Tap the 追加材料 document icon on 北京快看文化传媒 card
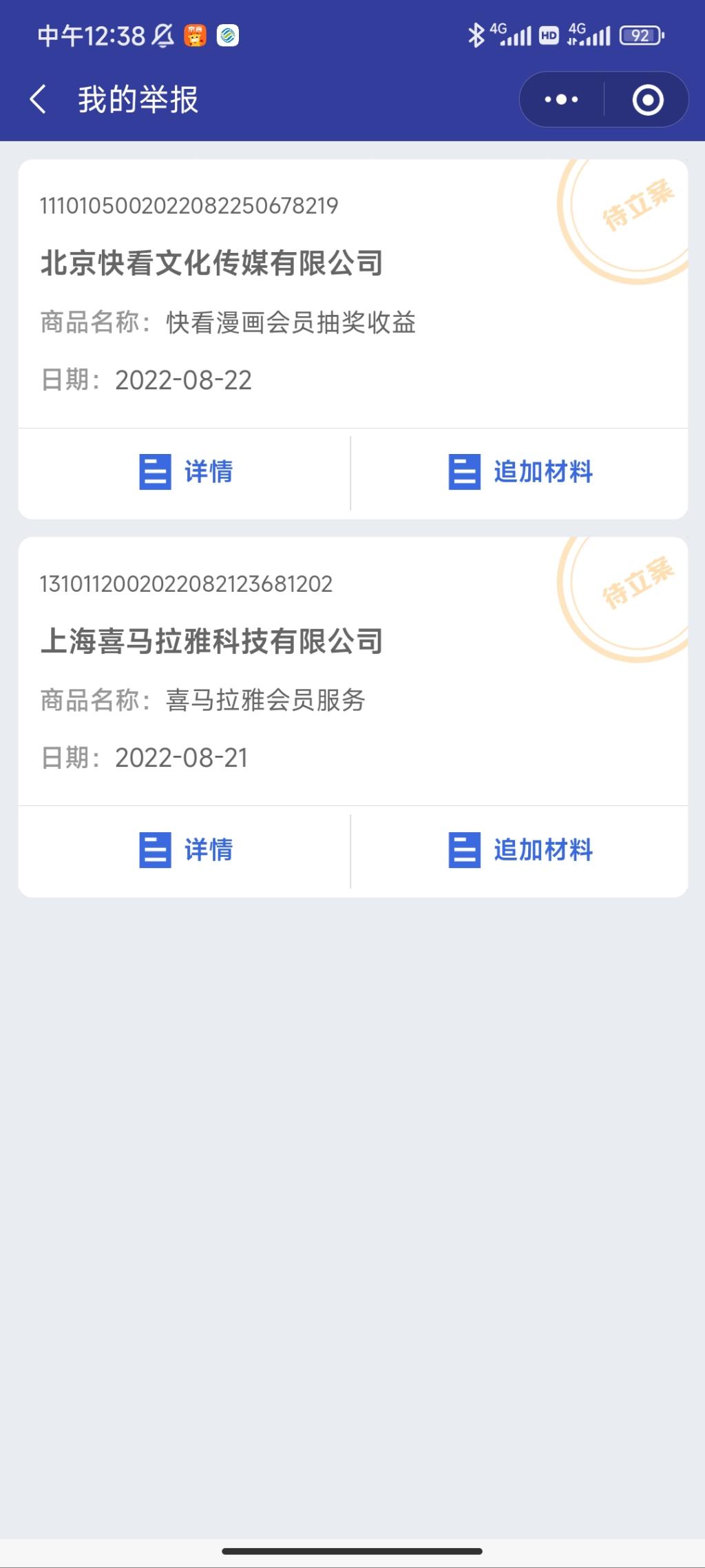 (x=463, y=472)
